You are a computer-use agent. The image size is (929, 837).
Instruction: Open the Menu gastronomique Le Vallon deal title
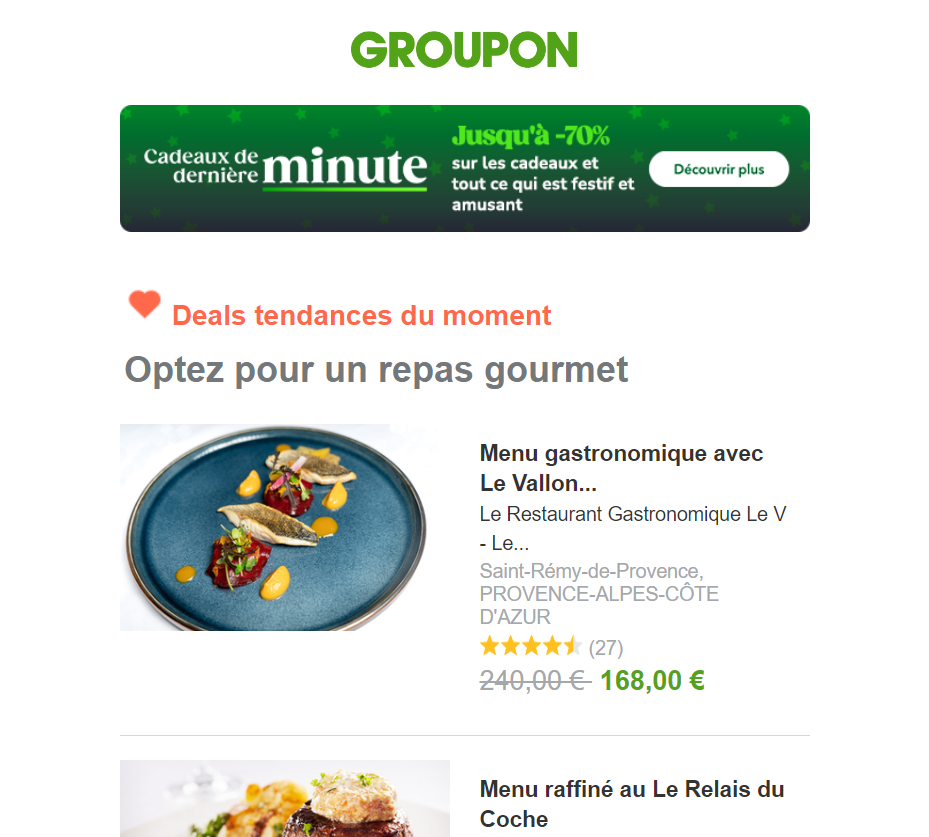[621, 468]
